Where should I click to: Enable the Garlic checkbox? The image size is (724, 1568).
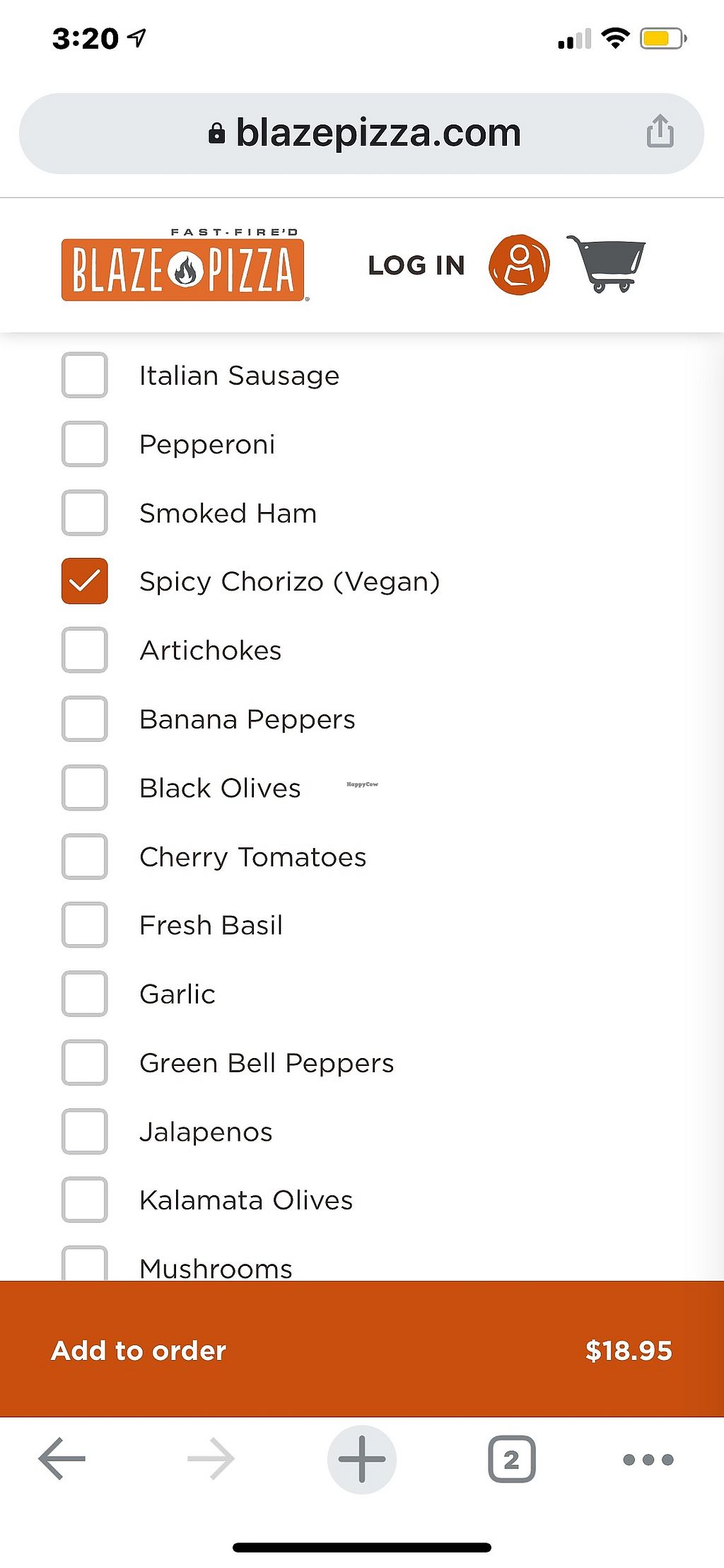pyautogui.click(x=85, y=994)
